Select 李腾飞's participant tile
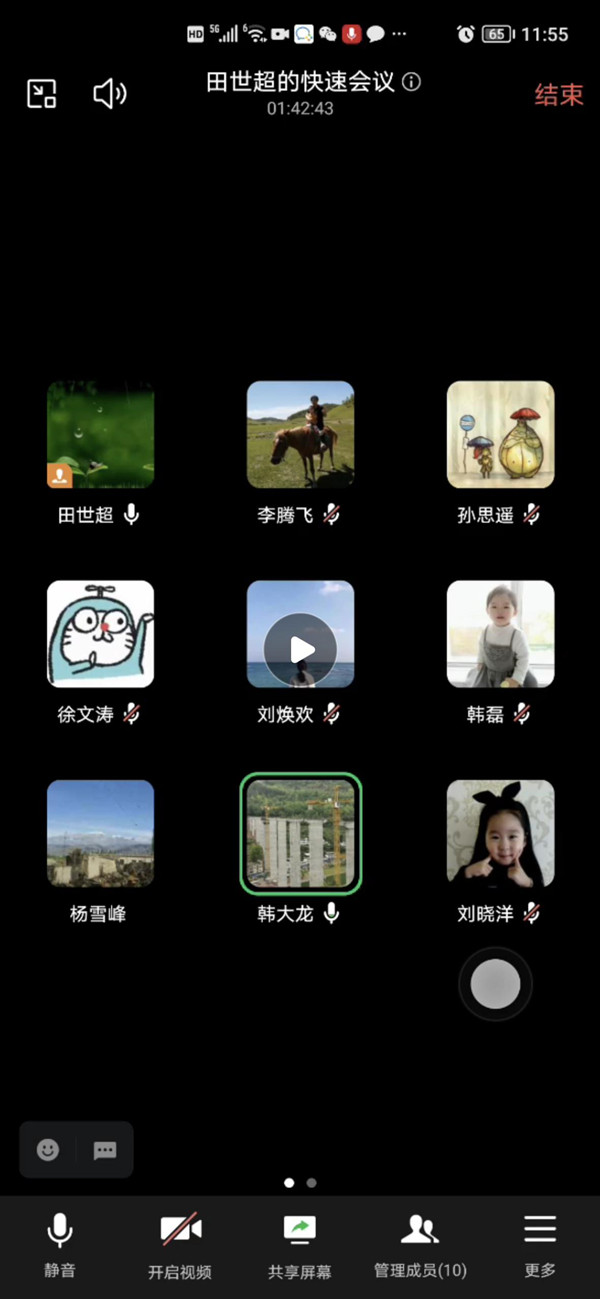The image size is (600, 1299). click(300, 435)
